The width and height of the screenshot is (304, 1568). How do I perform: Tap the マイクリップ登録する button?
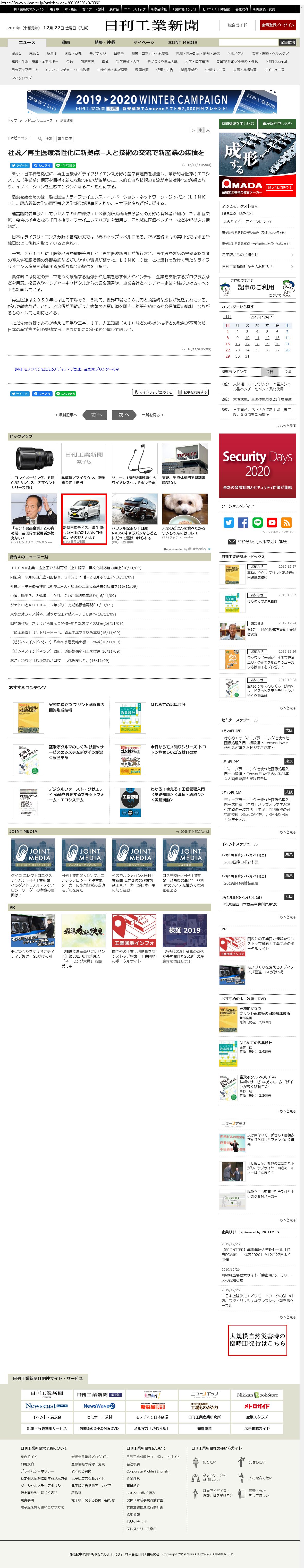click(153, 392)
